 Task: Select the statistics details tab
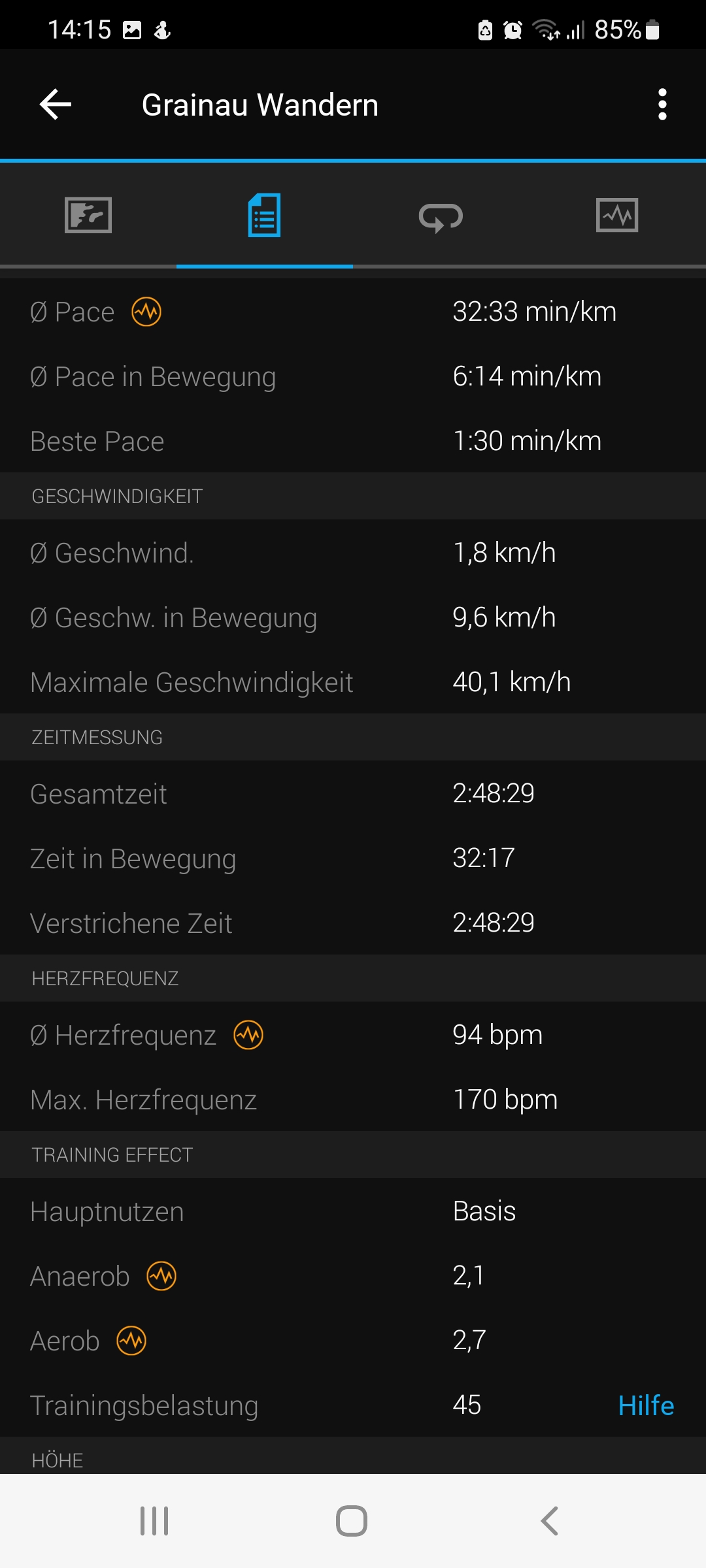pyautogui.click(x=265, y=215)
